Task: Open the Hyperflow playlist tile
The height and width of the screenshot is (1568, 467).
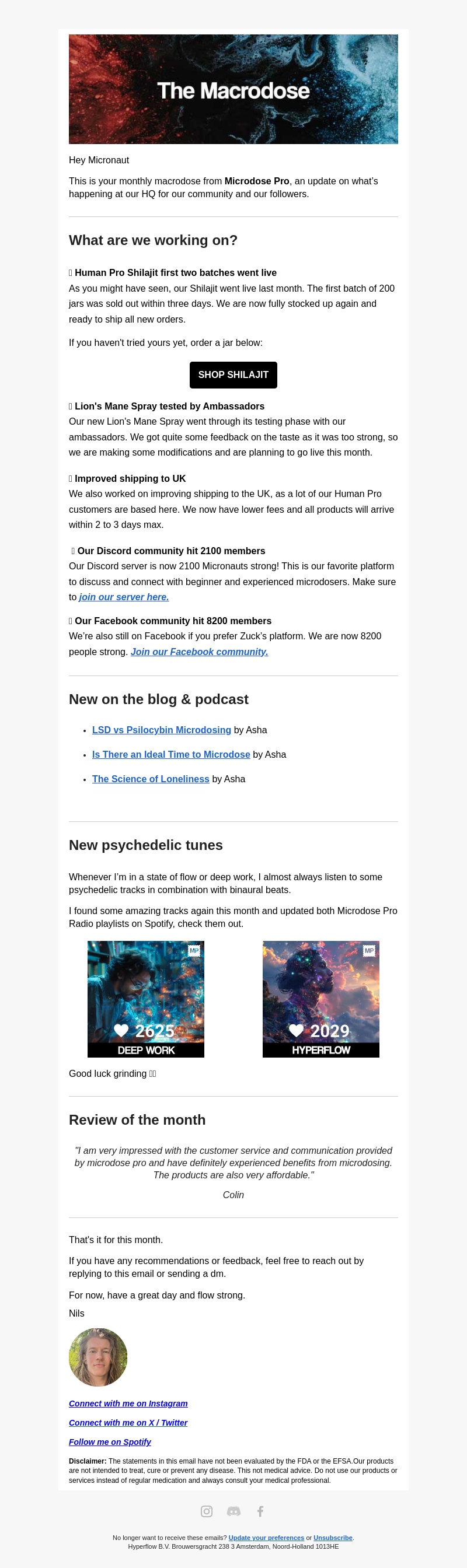Action: click(321, 999)
